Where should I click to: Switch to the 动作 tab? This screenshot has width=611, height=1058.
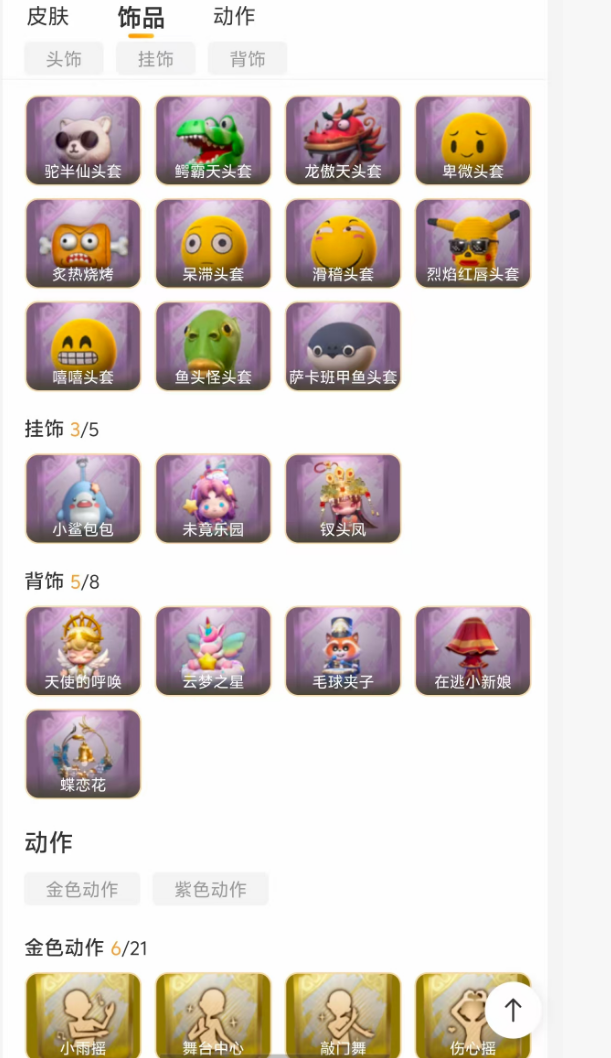tap(234, 16)
